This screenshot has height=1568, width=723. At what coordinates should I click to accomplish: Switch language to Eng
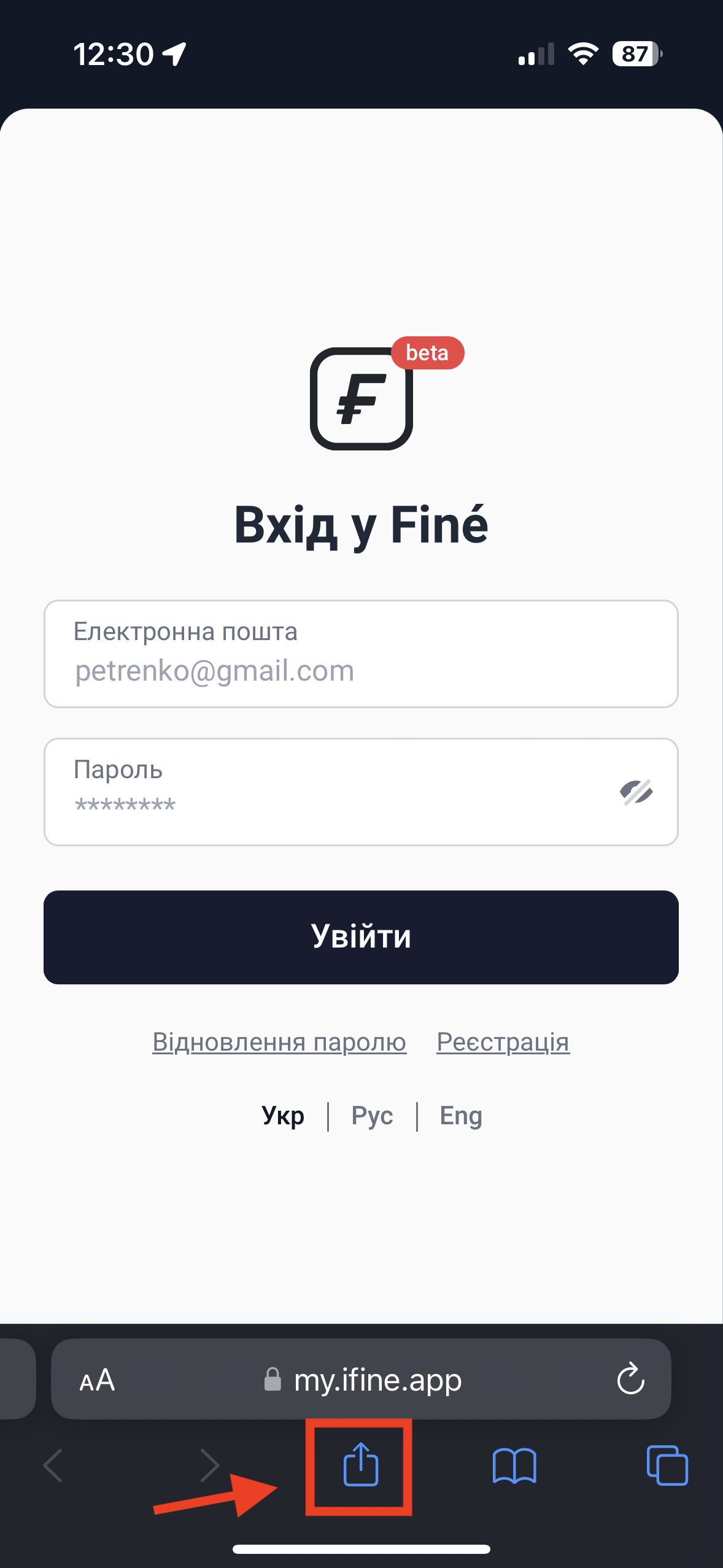tap(461, 1116)
